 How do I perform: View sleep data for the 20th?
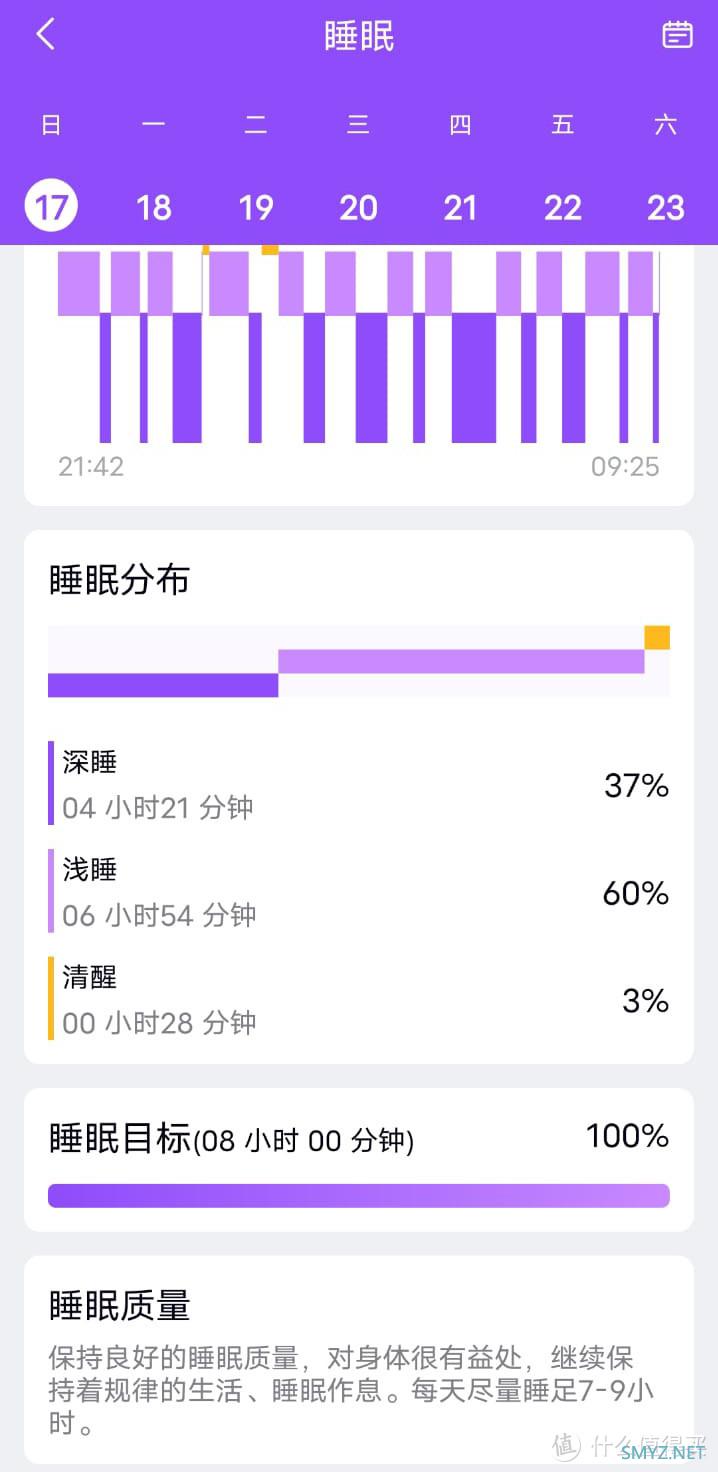tap(358, 207)
